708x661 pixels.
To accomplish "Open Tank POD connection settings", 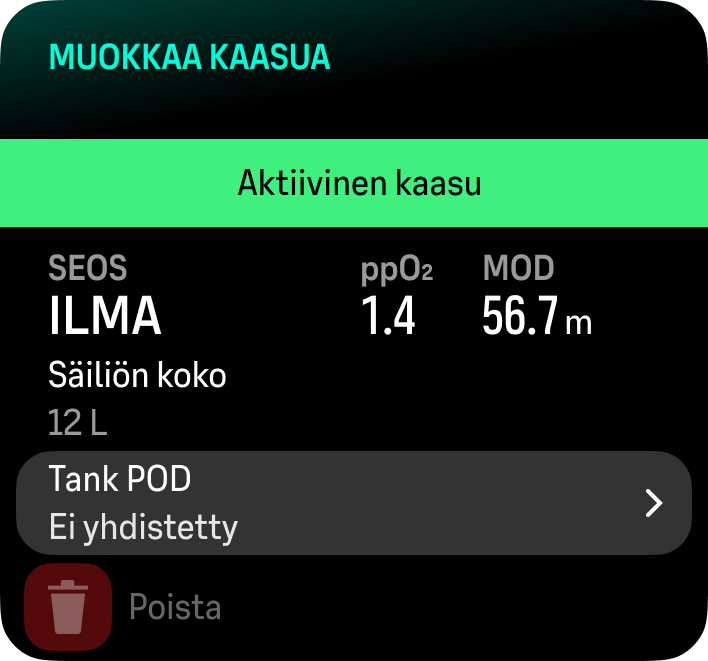I will 353,502.
